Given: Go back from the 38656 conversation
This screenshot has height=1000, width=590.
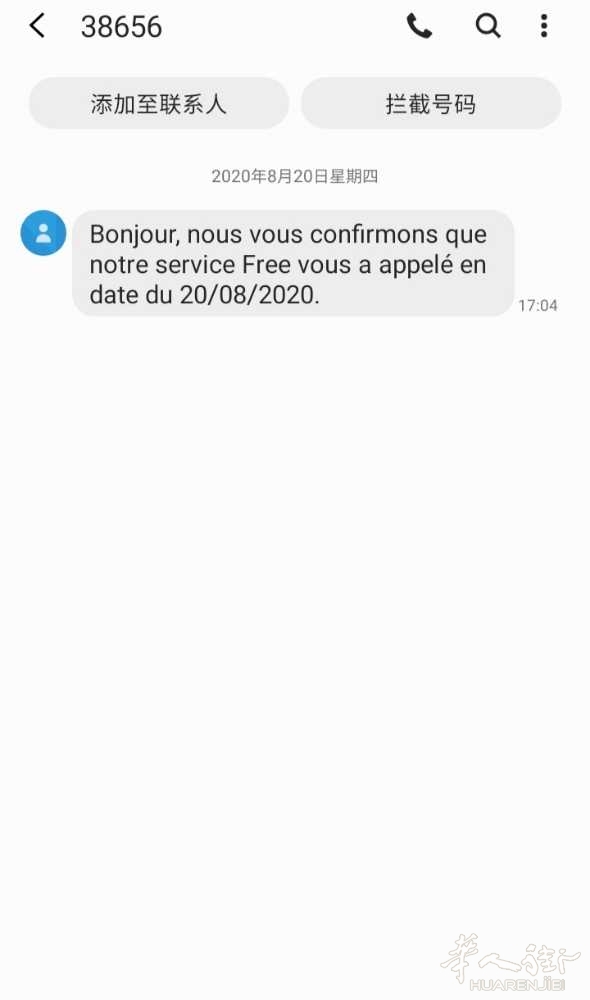Looking at the screenshot, I should [x=38, y=26].
